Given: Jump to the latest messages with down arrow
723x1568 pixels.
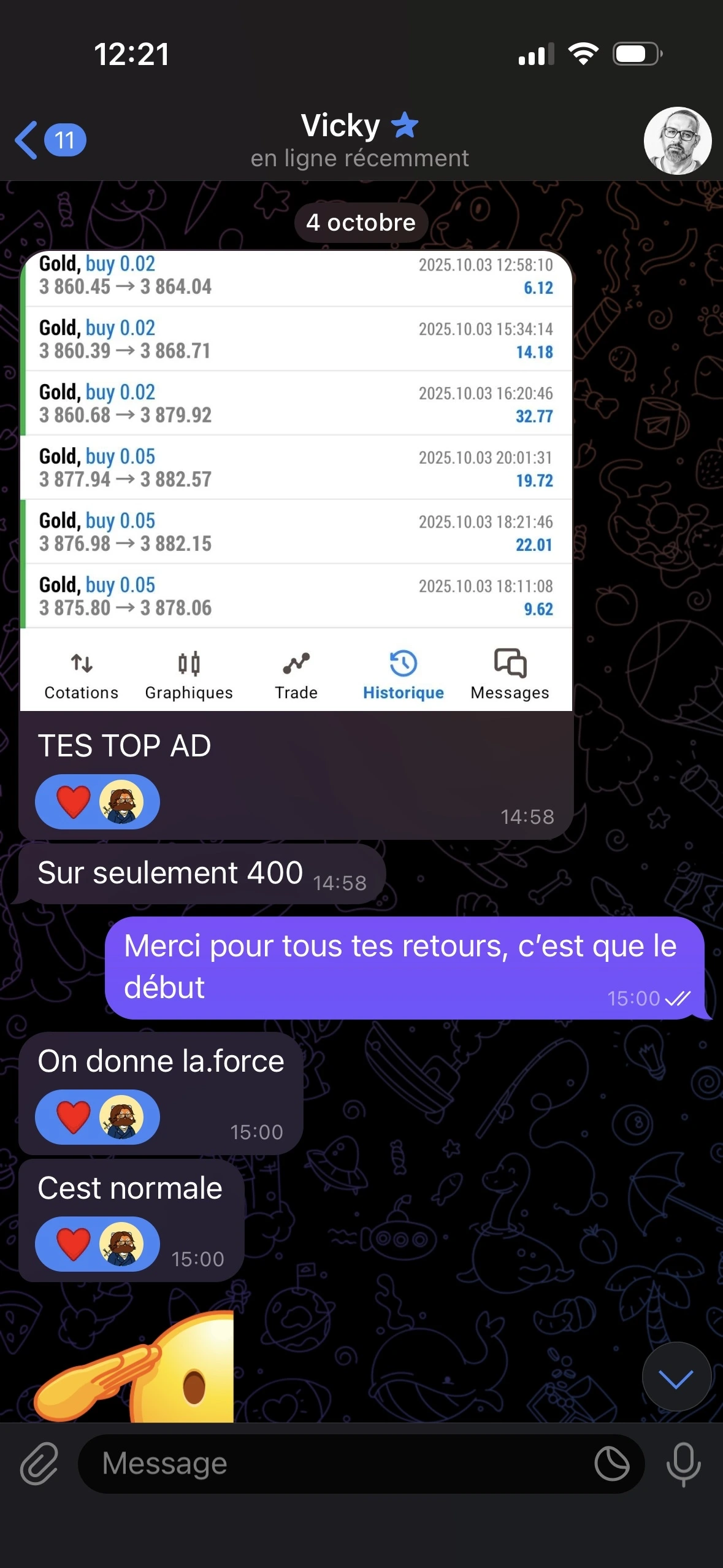Looking at the screenshot, I should pos(676,1378).
